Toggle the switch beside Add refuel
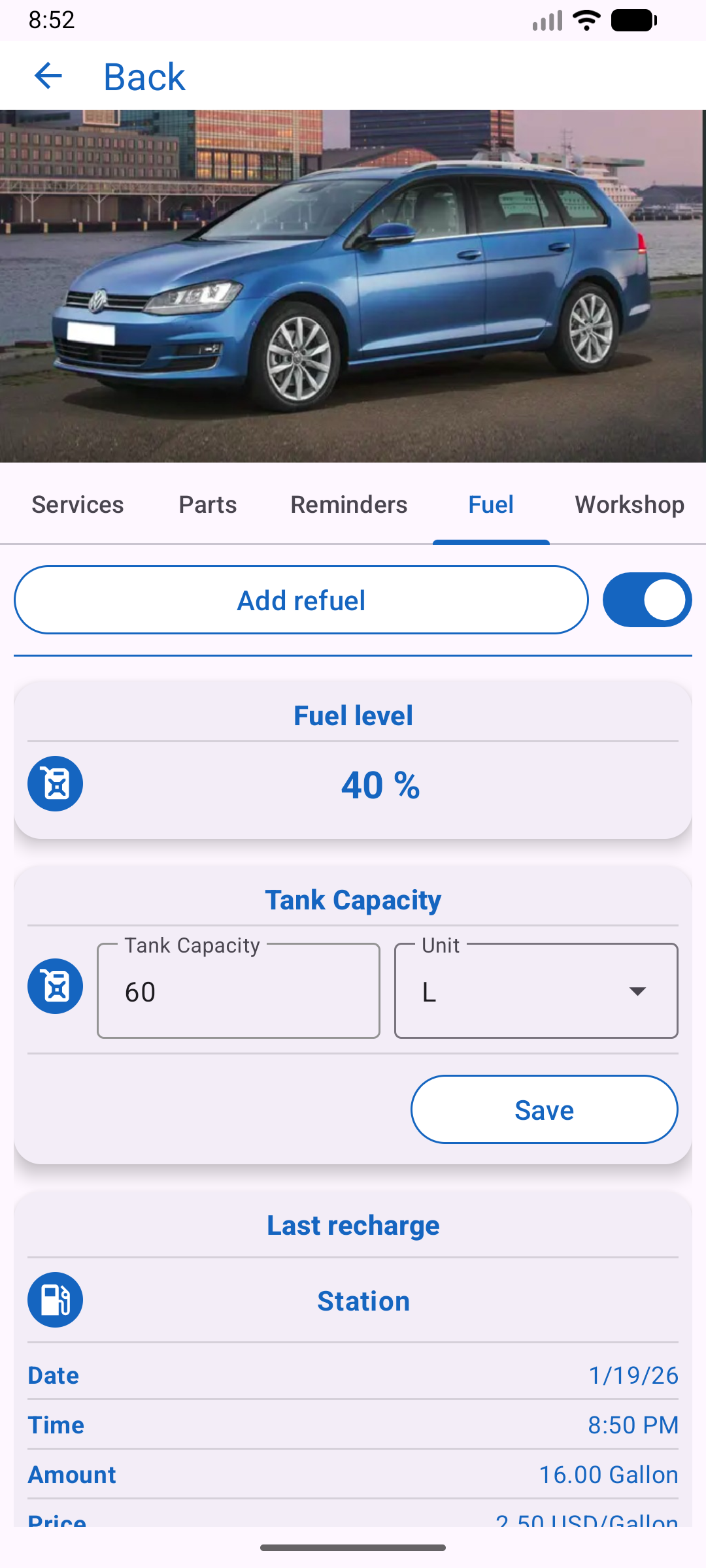Screen dimensions: 706x1568 click(647, 600)
